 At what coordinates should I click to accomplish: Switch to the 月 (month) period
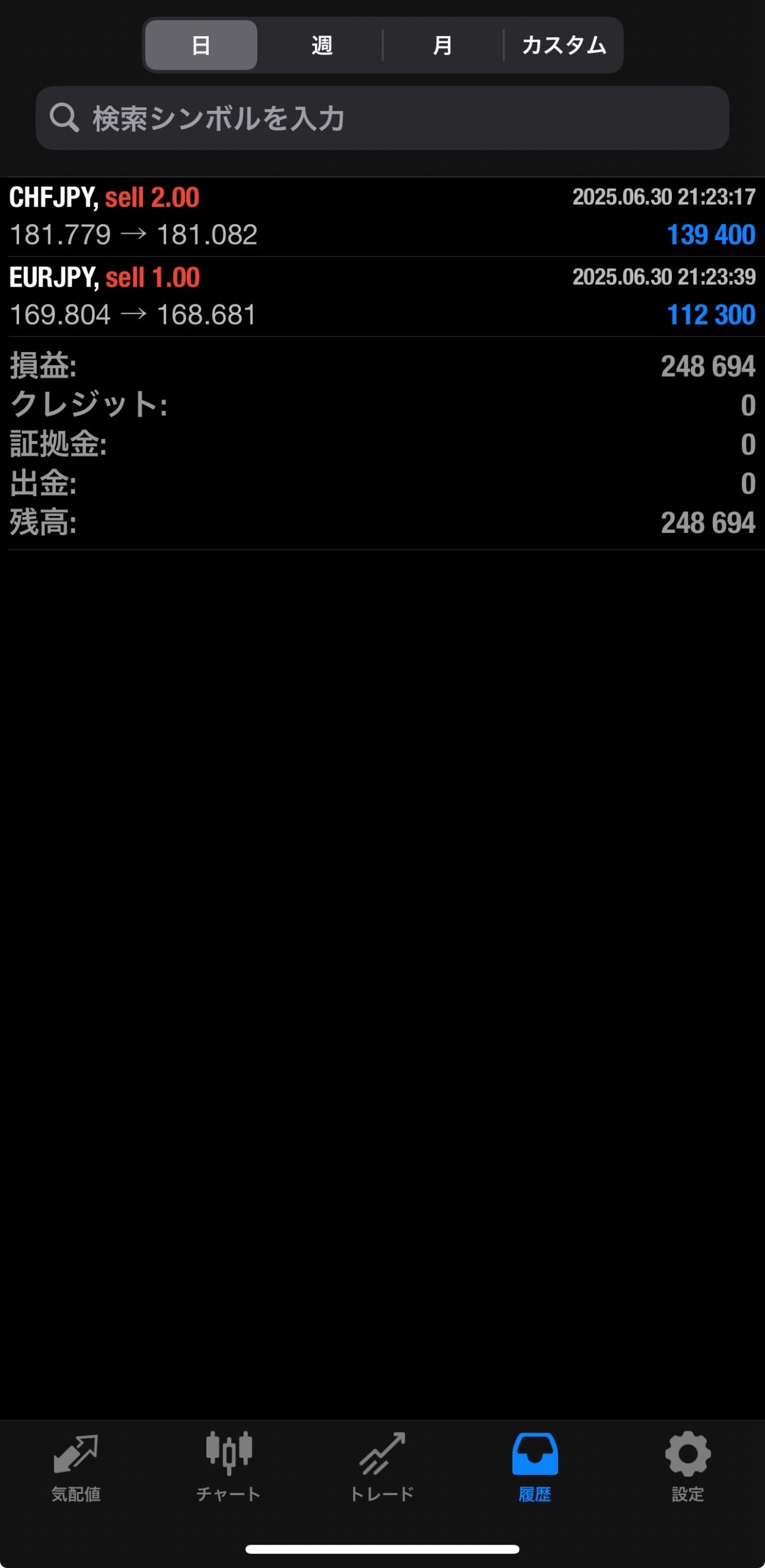(x=442, y=45)
